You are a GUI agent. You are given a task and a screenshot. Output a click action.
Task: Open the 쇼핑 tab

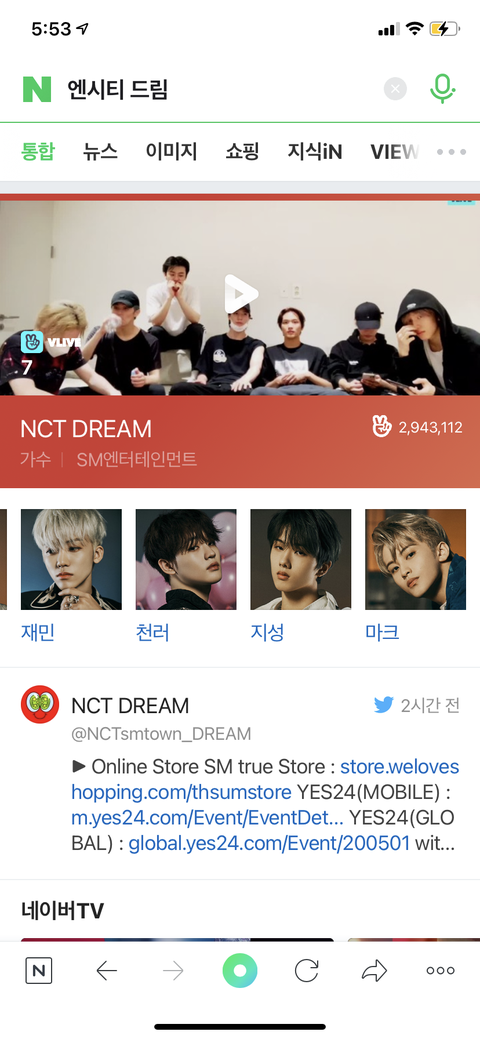click(242, 152)
